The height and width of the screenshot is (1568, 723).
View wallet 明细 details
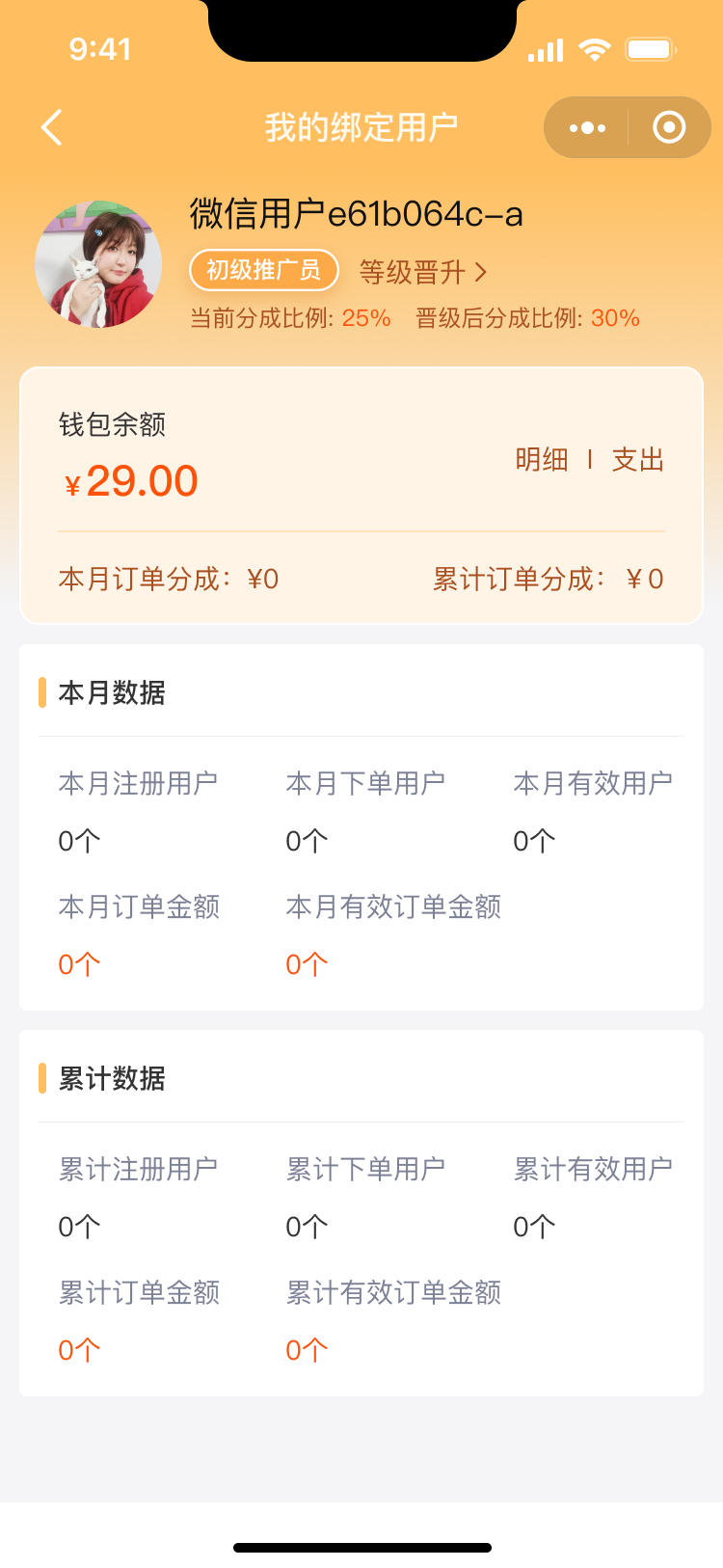click(542, 459)
